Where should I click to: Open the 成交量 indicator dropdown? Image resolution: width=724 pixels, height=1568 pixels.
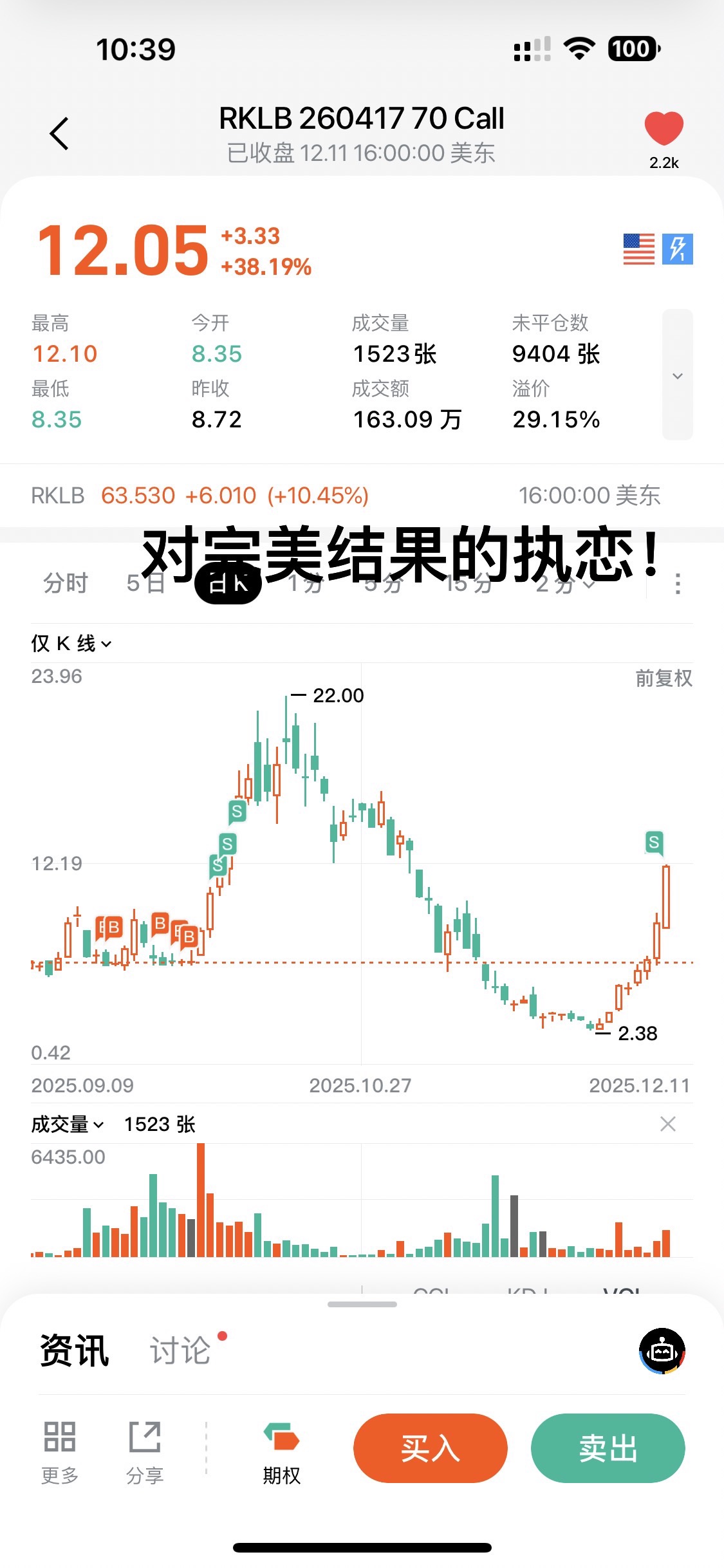(x=67, y=1125)
